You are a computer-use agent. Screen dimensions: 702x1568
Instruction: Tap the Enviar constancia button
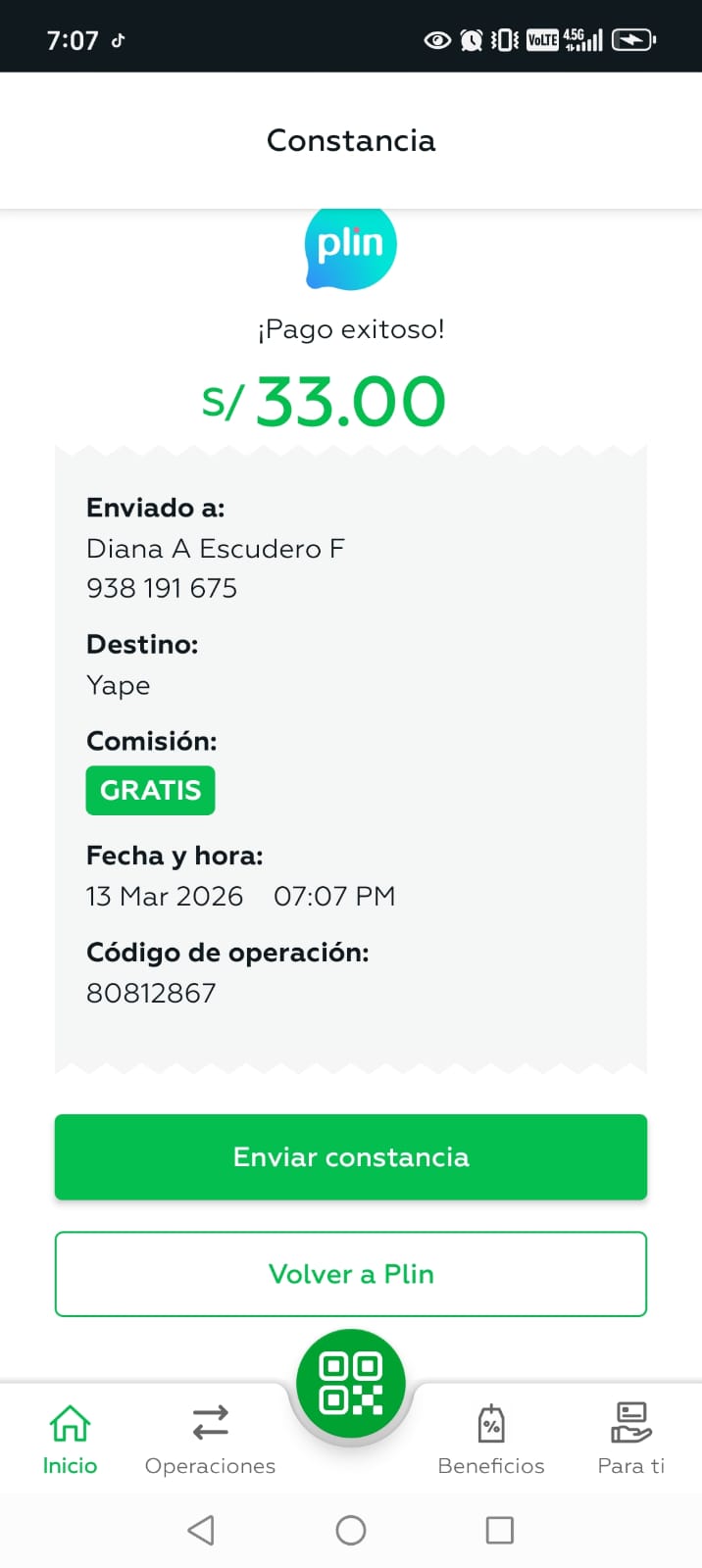tap(351, 1156)
